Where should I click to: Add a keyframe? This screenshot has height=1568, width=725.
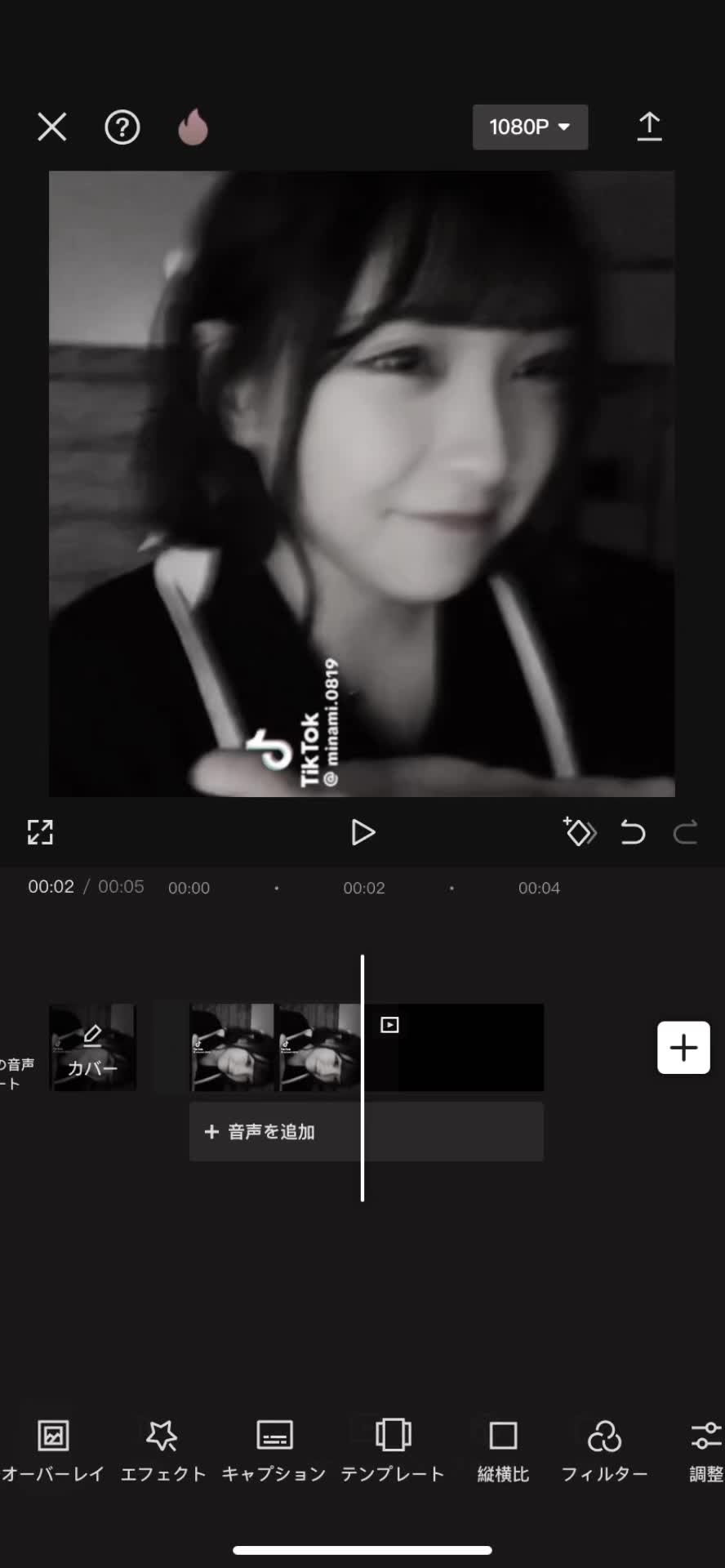[580, 832]
